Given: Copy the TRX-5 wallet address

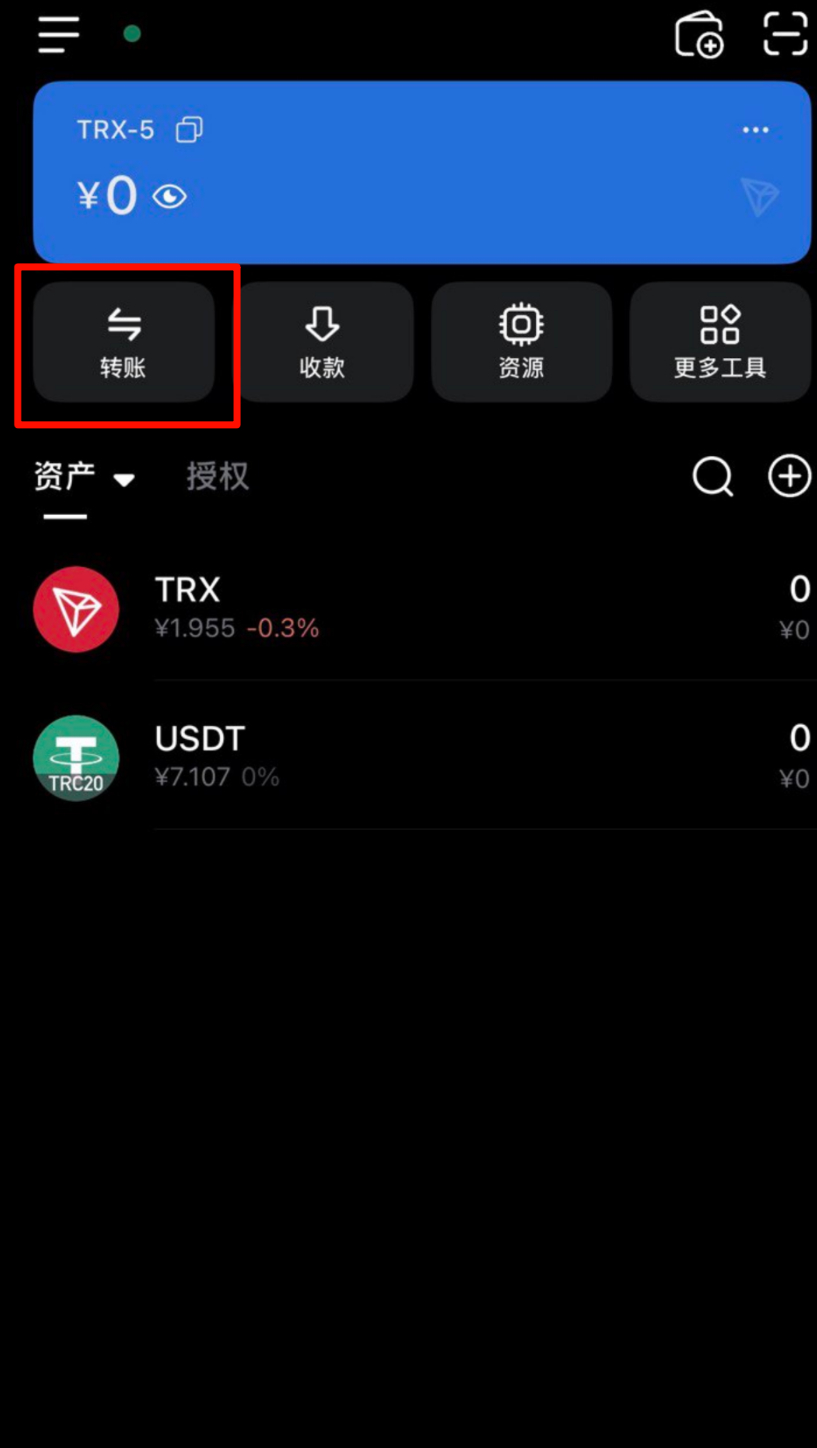Looking at the screenshot, I should (x=189, y=130).
